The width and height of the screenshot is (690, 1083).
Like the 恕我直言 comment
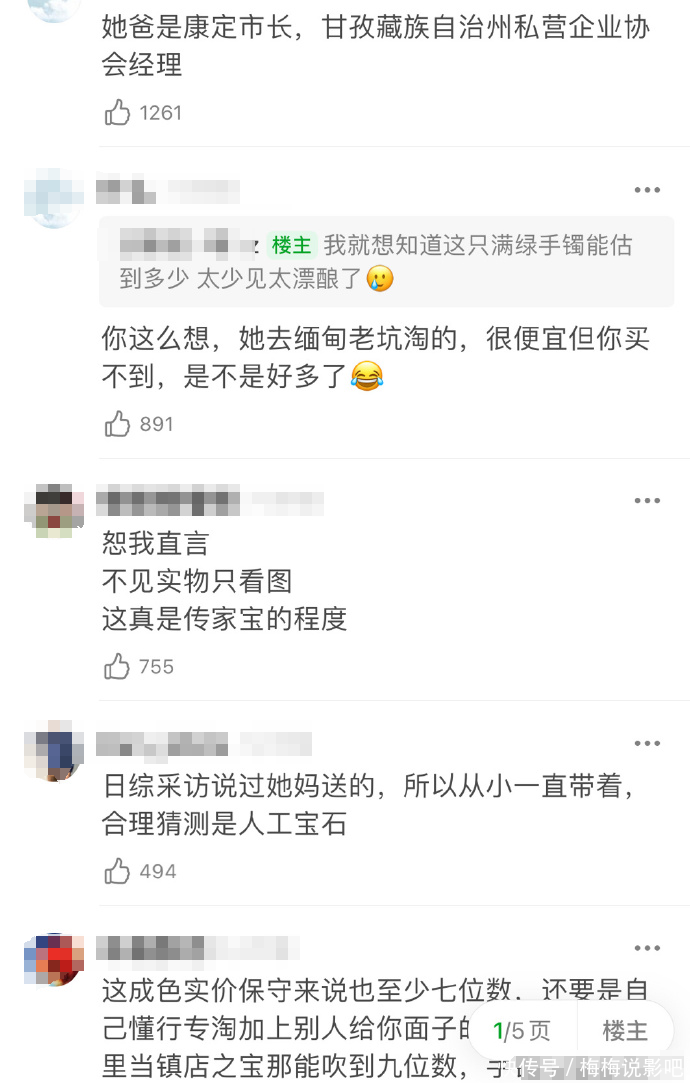[118, 667]
